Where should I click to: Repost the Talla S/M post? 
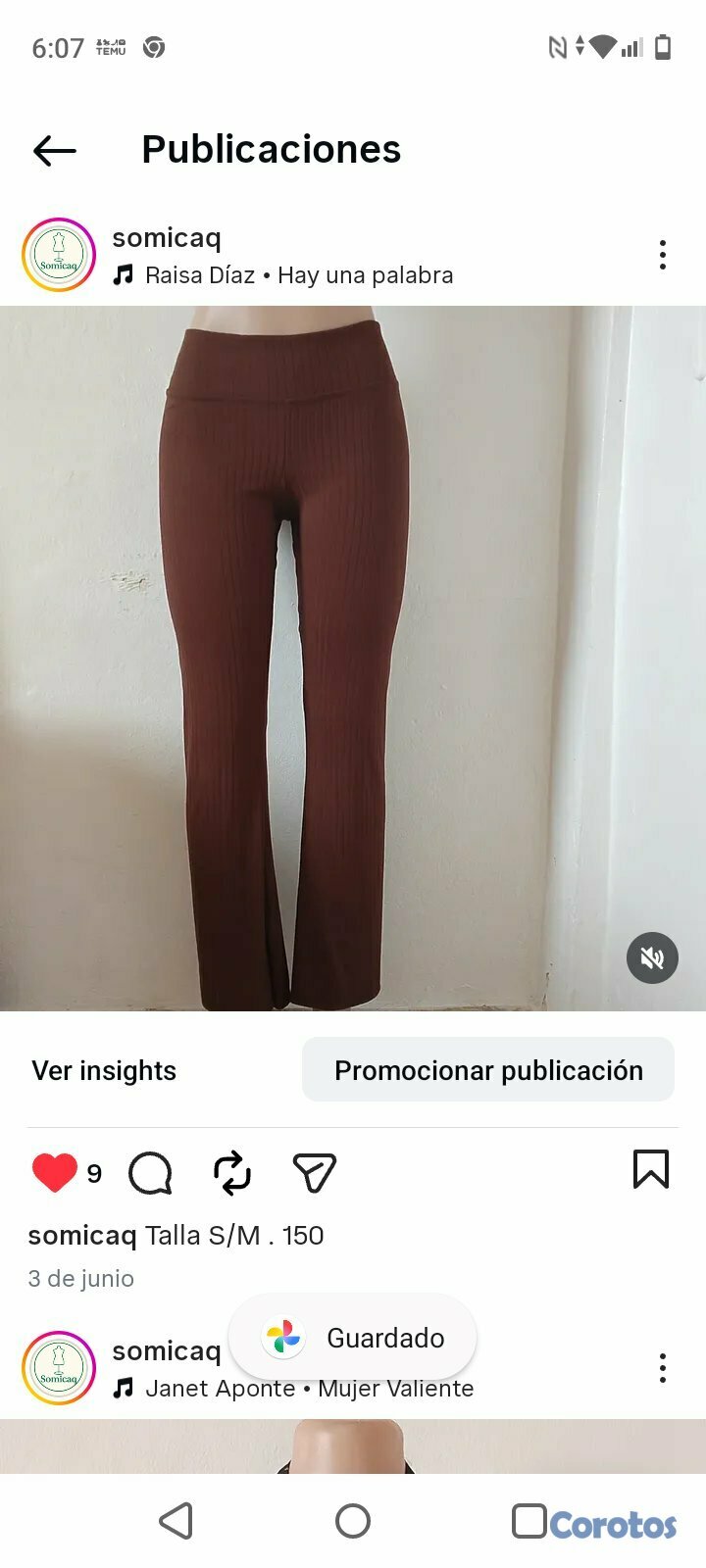pos(232,1172)
